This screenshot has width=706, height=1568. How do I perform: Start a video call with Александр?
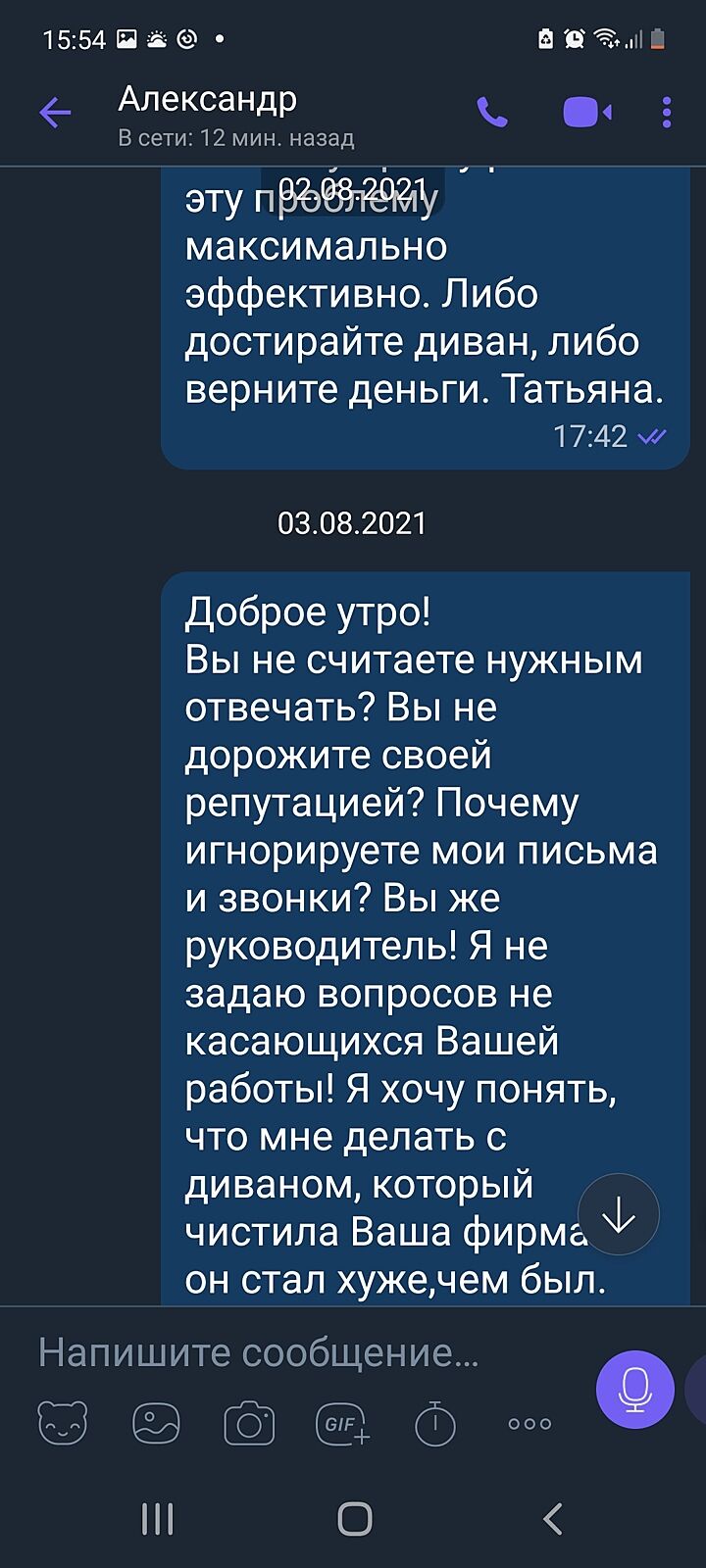point(587,114)
